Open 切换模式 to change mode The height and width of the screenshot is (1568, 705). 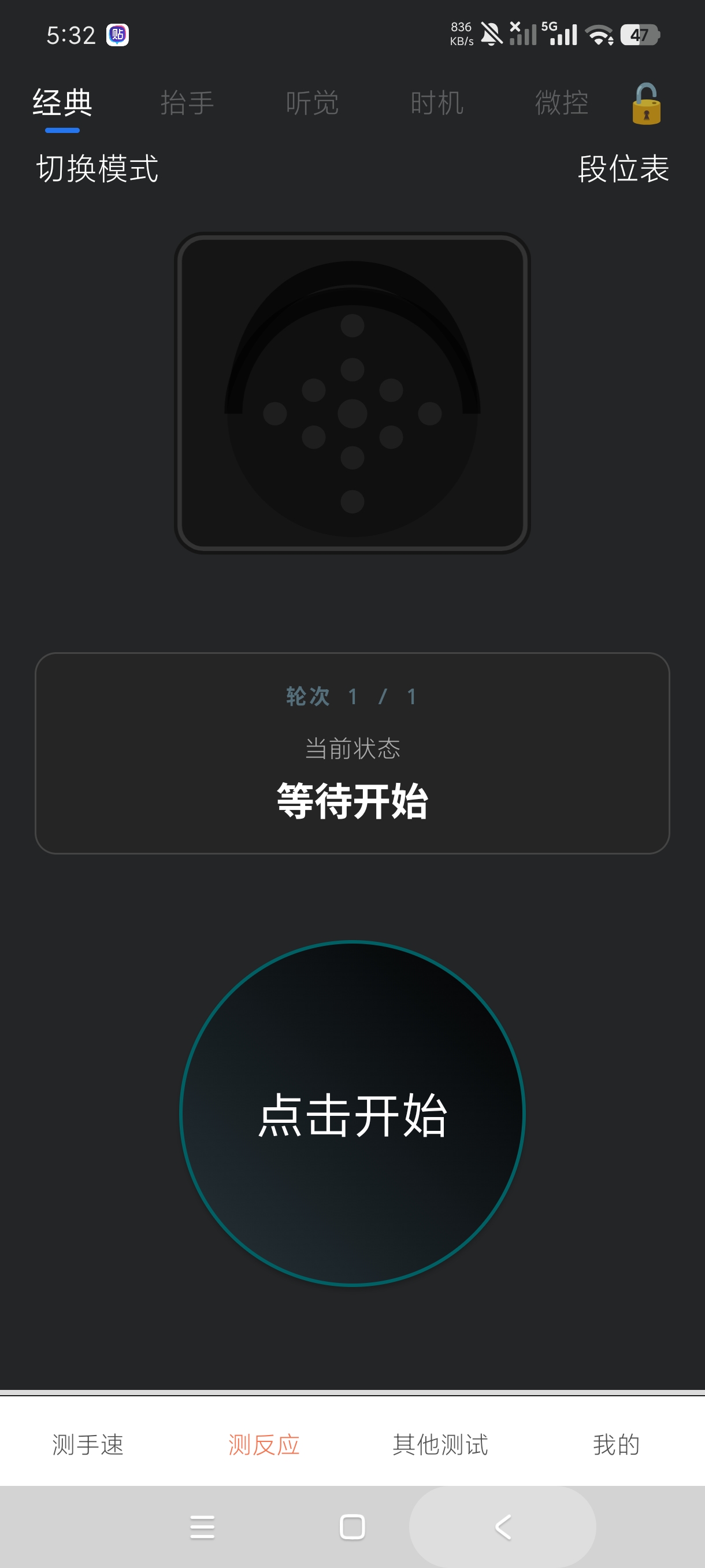[x=97, y=169]
